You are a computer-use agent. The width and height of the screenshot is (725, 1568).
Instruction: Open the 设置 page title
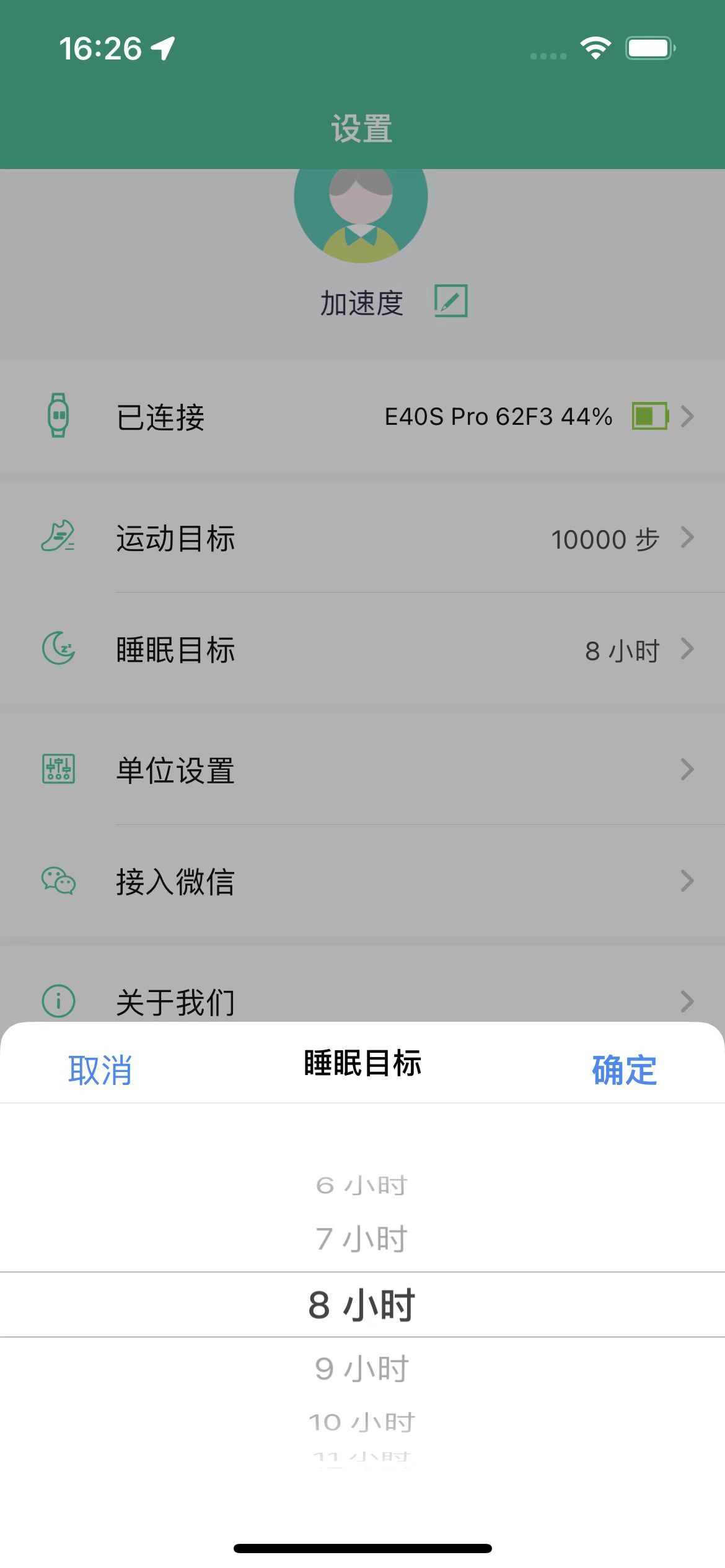[x=362, y=128]
